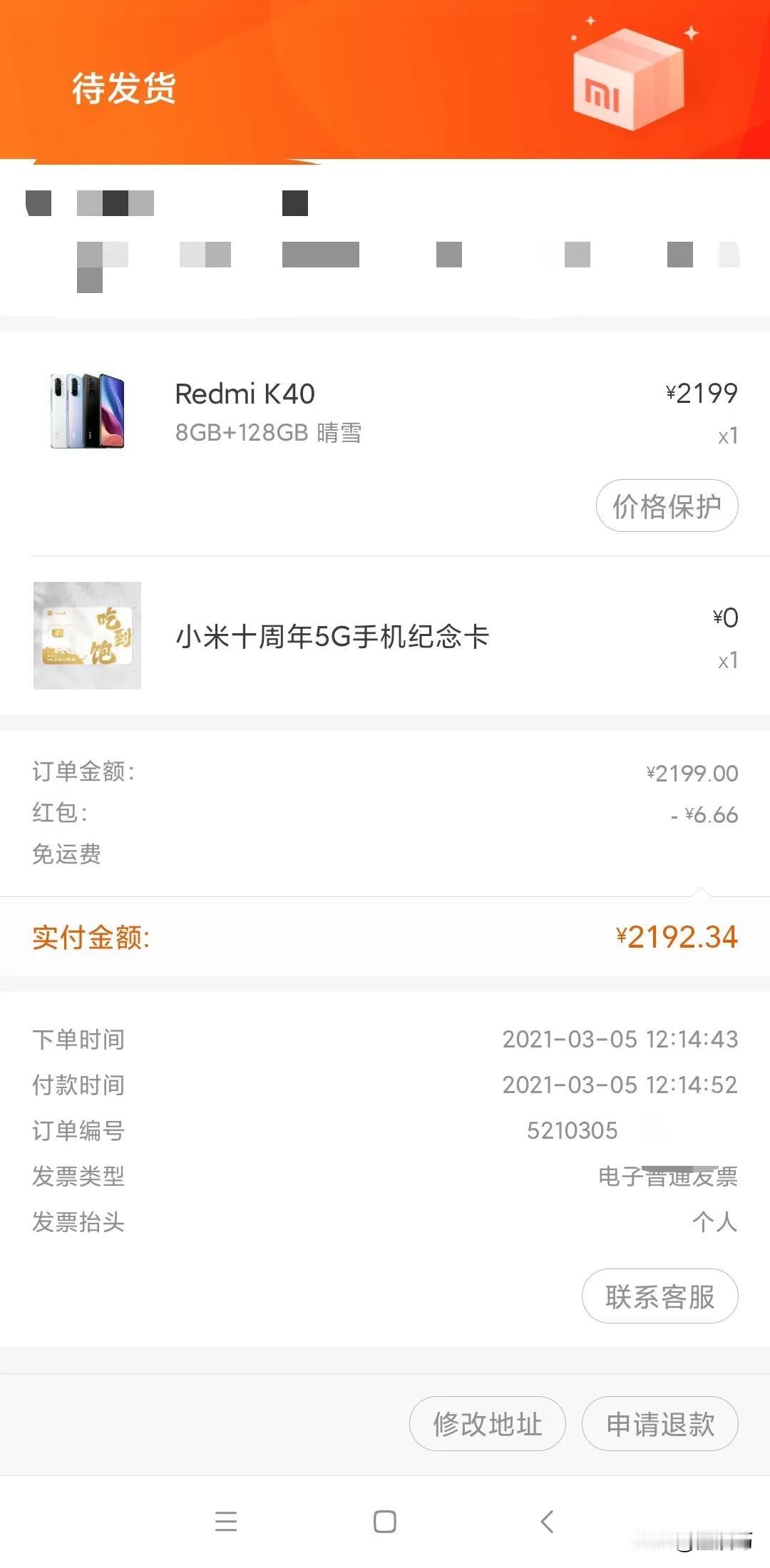Viewport: 770px width, 1568px height.
Task: Open 联系客服 to contact customer service
Action: pos(659,1297)
